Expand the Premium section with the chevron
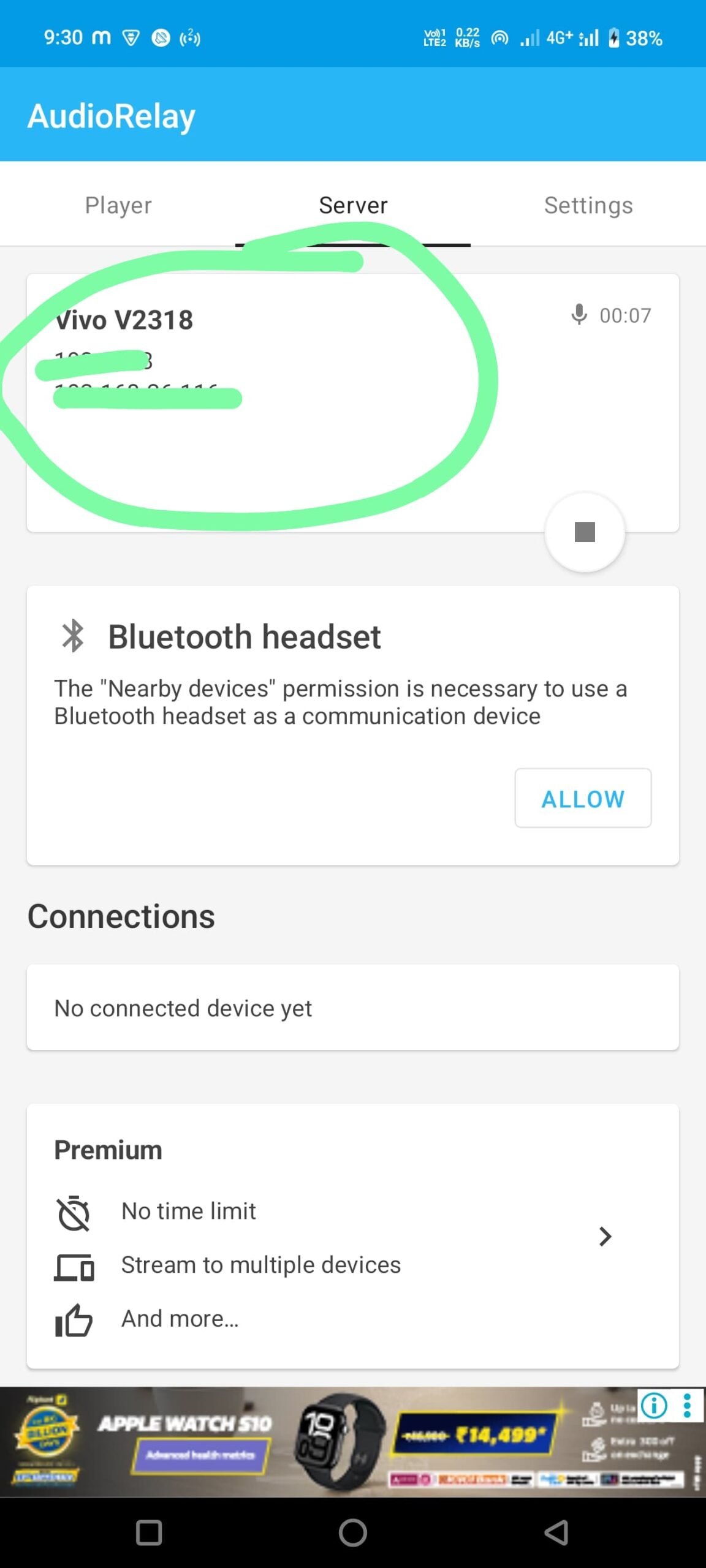This screenshot has width=706, height=1568. point(605,1237)
